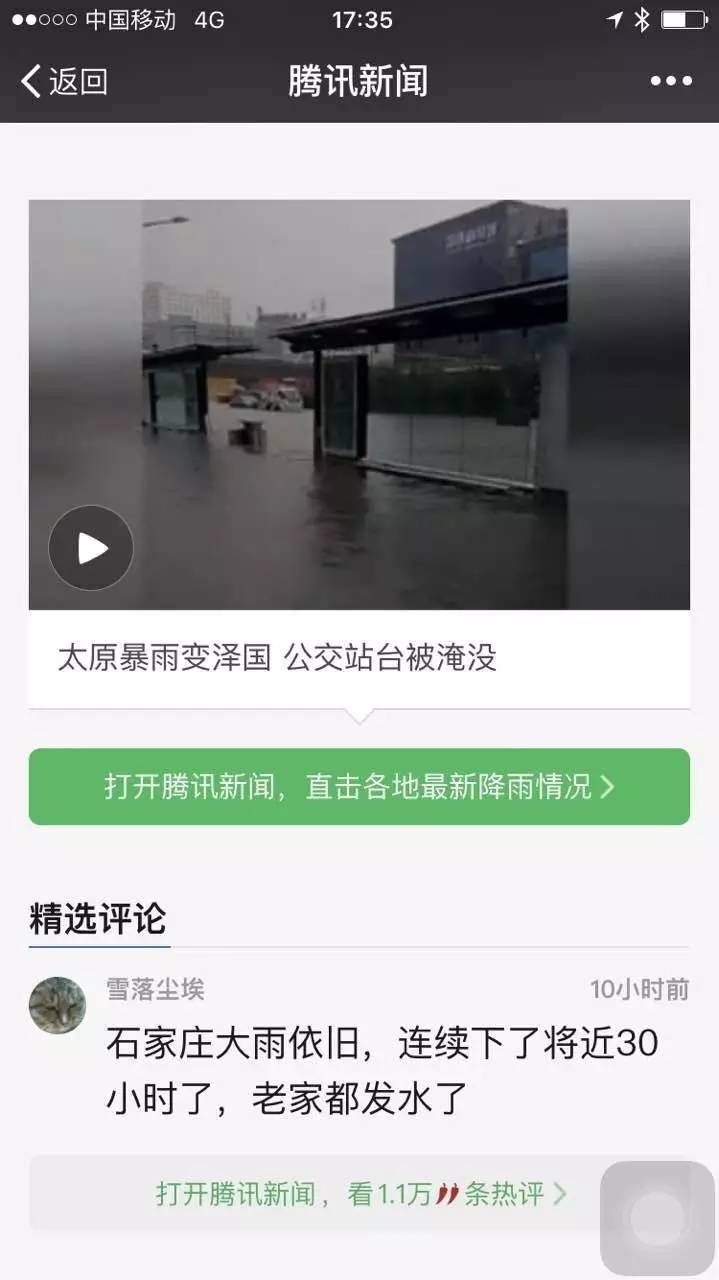Open 雪落尘埃's profile avatar
The height and width of the screenshot is (1280, 719).
coord(57,1005)
